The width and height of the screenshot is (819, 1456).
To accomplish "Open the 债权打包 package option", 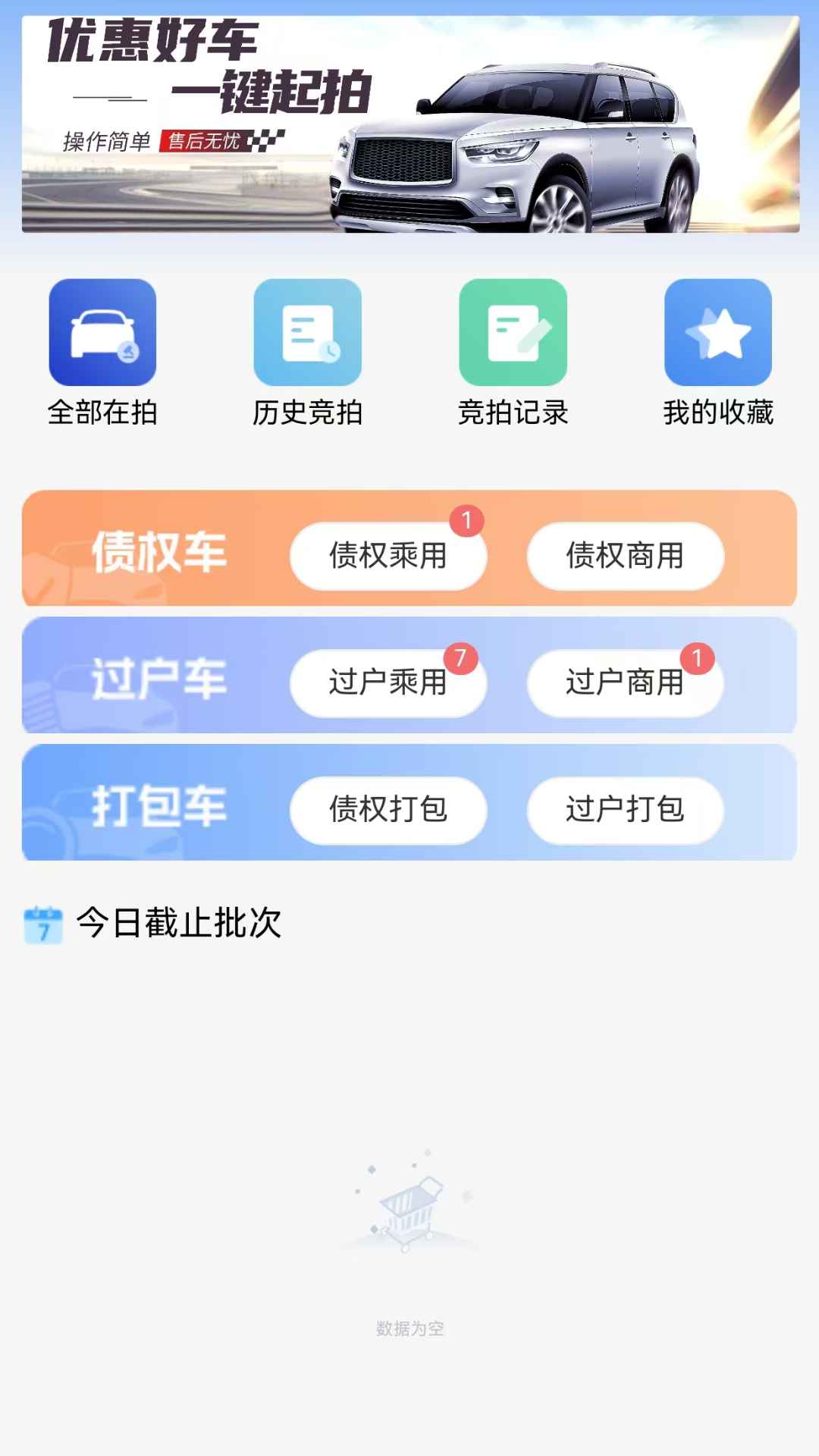I will point(389,811).
